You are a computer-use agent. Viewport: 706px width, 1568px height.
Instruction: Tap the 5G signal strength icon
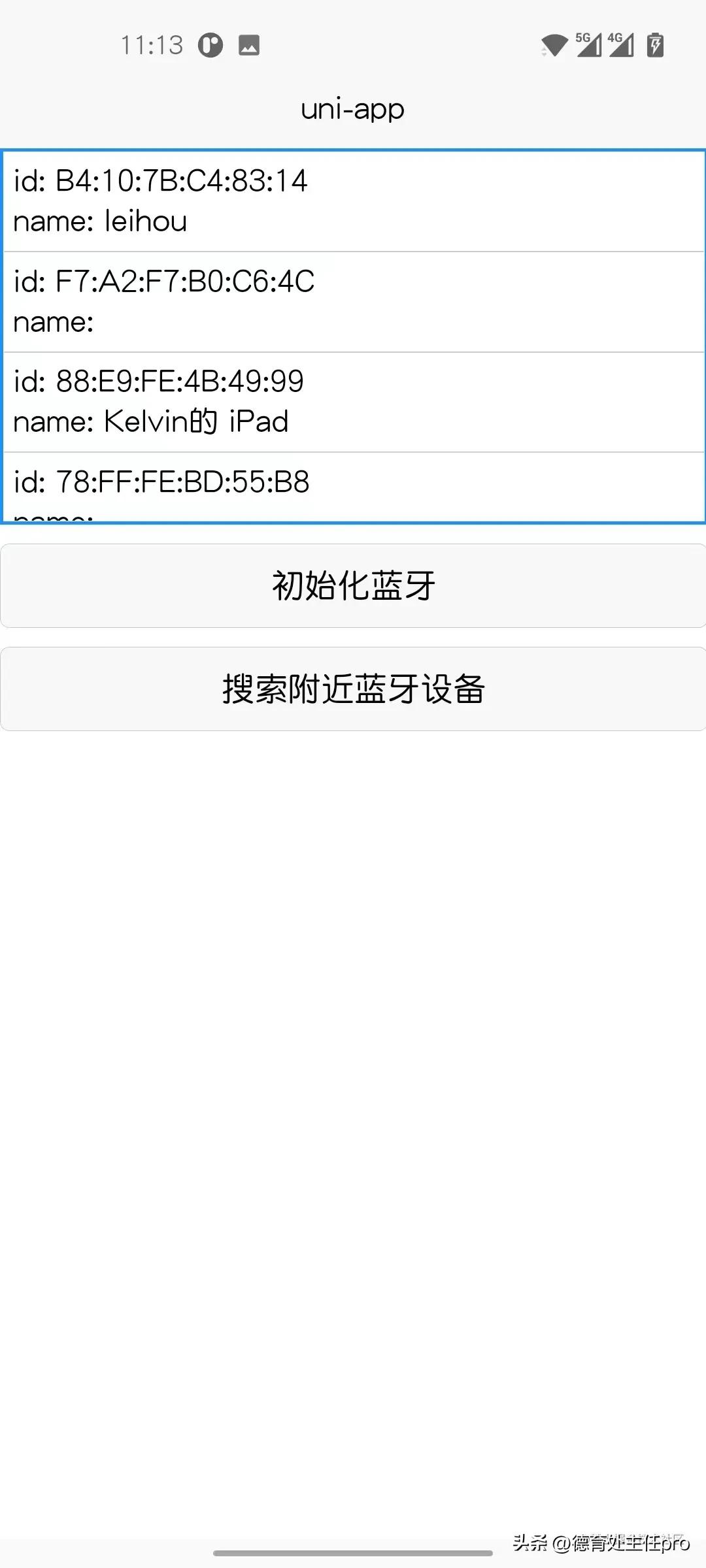587,44
